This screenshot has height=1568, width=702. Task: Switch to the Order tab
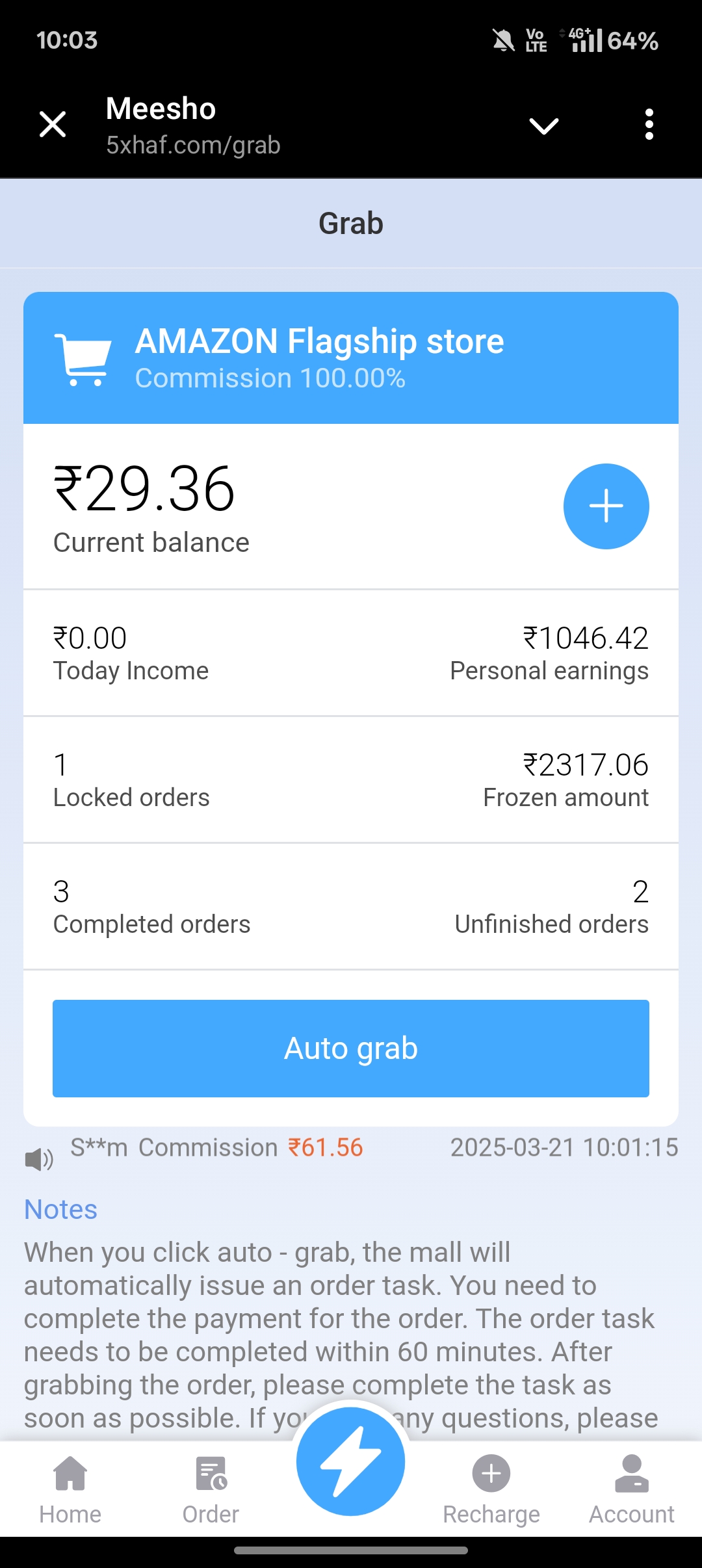click(211, 1490)
